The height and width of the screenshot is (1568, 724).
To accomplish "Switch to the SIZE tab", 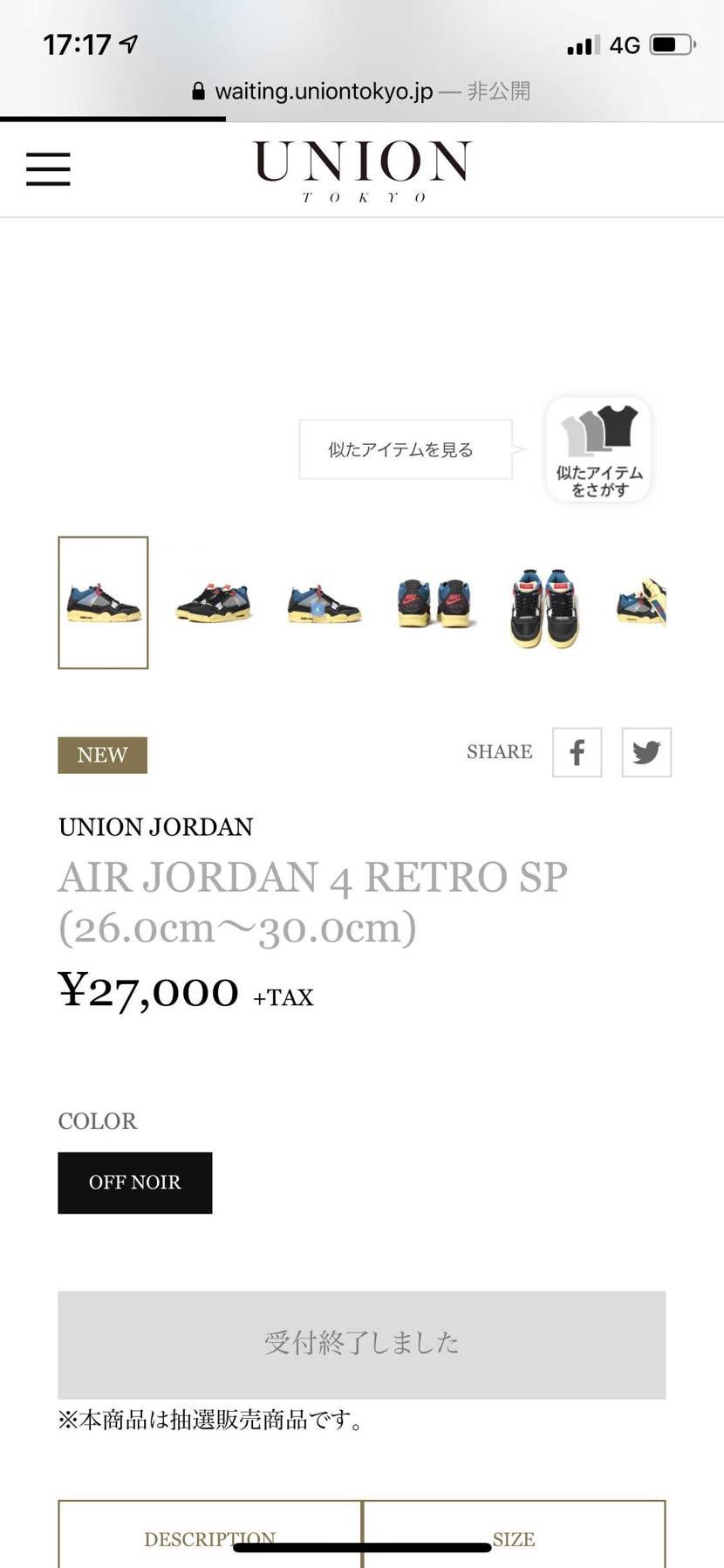I will pyautogui.click(x=514, y=1537).
